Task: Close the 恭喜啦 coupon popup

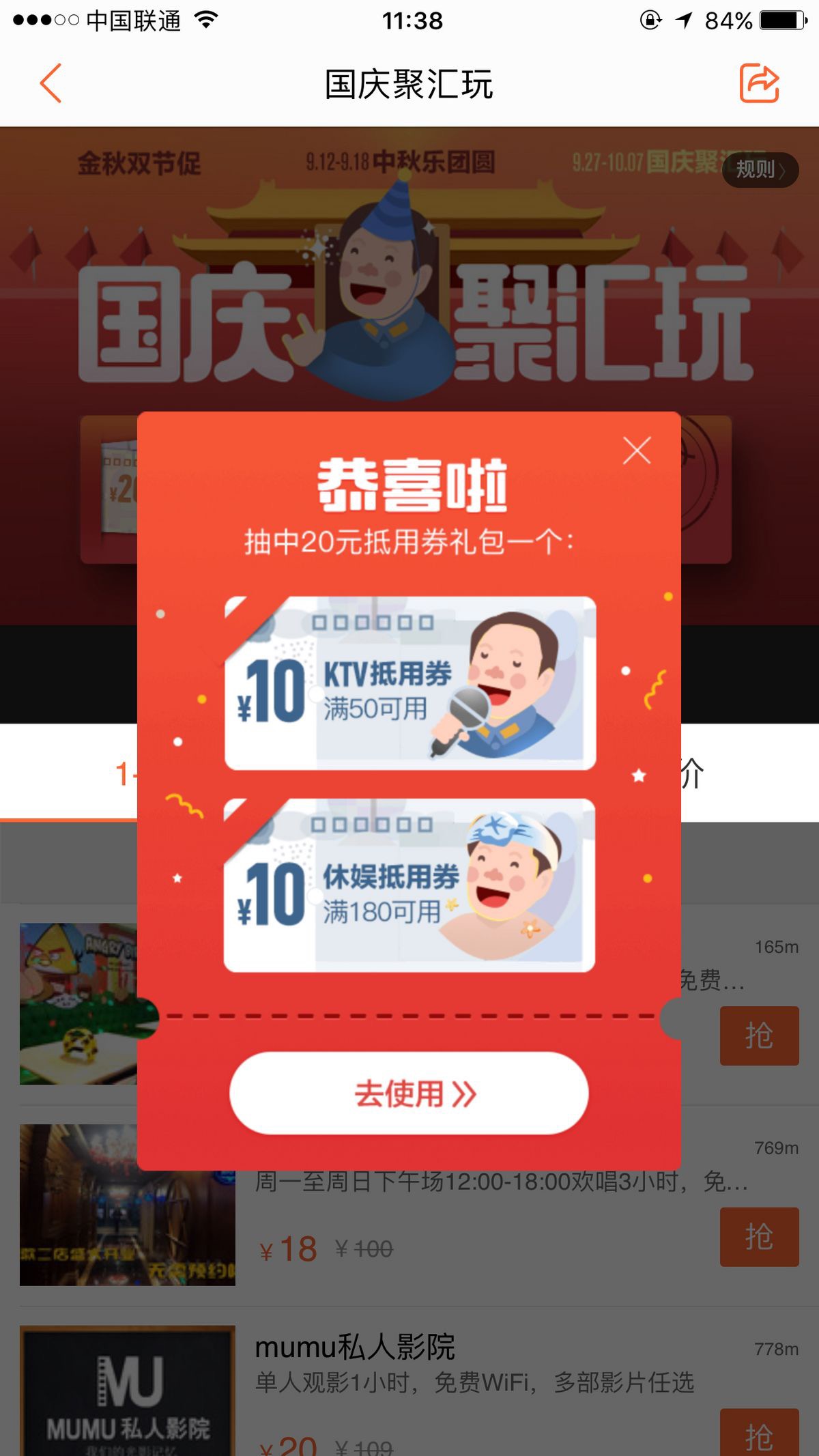Action: tap(637, 451)
